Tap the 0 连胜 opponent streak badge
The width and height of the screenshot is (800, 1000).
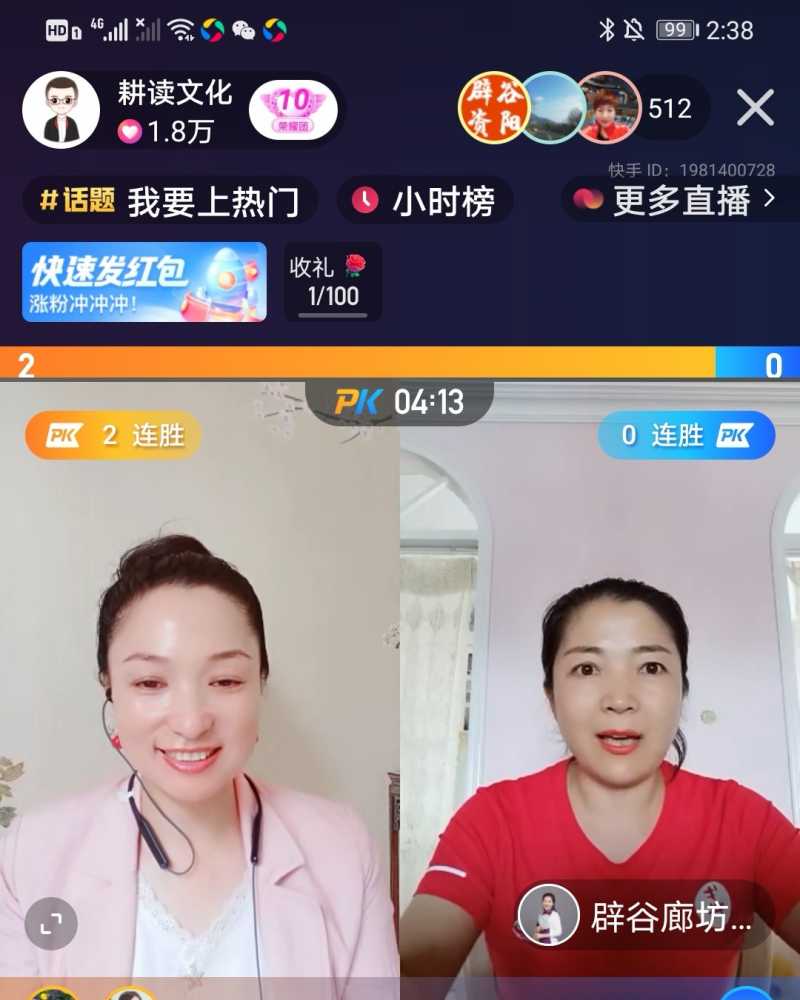(686, 435)
